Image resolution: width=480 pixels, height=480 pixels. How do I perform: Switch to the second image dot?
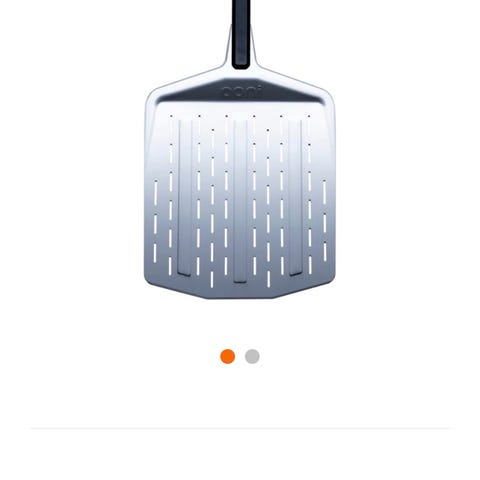tap(252, 356)
